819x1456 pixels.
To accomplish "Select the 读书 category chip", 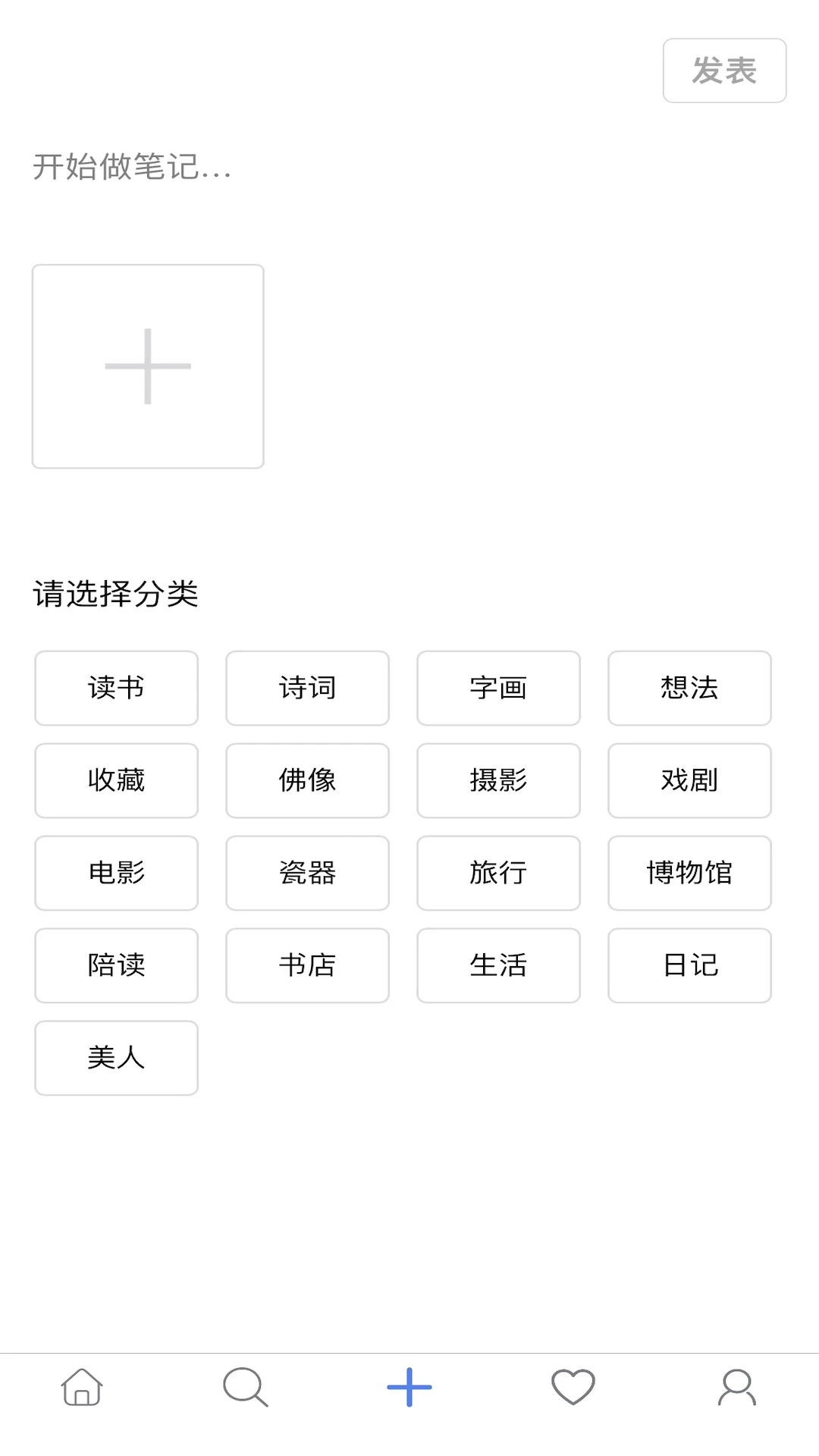I will [x=116, y=688].
